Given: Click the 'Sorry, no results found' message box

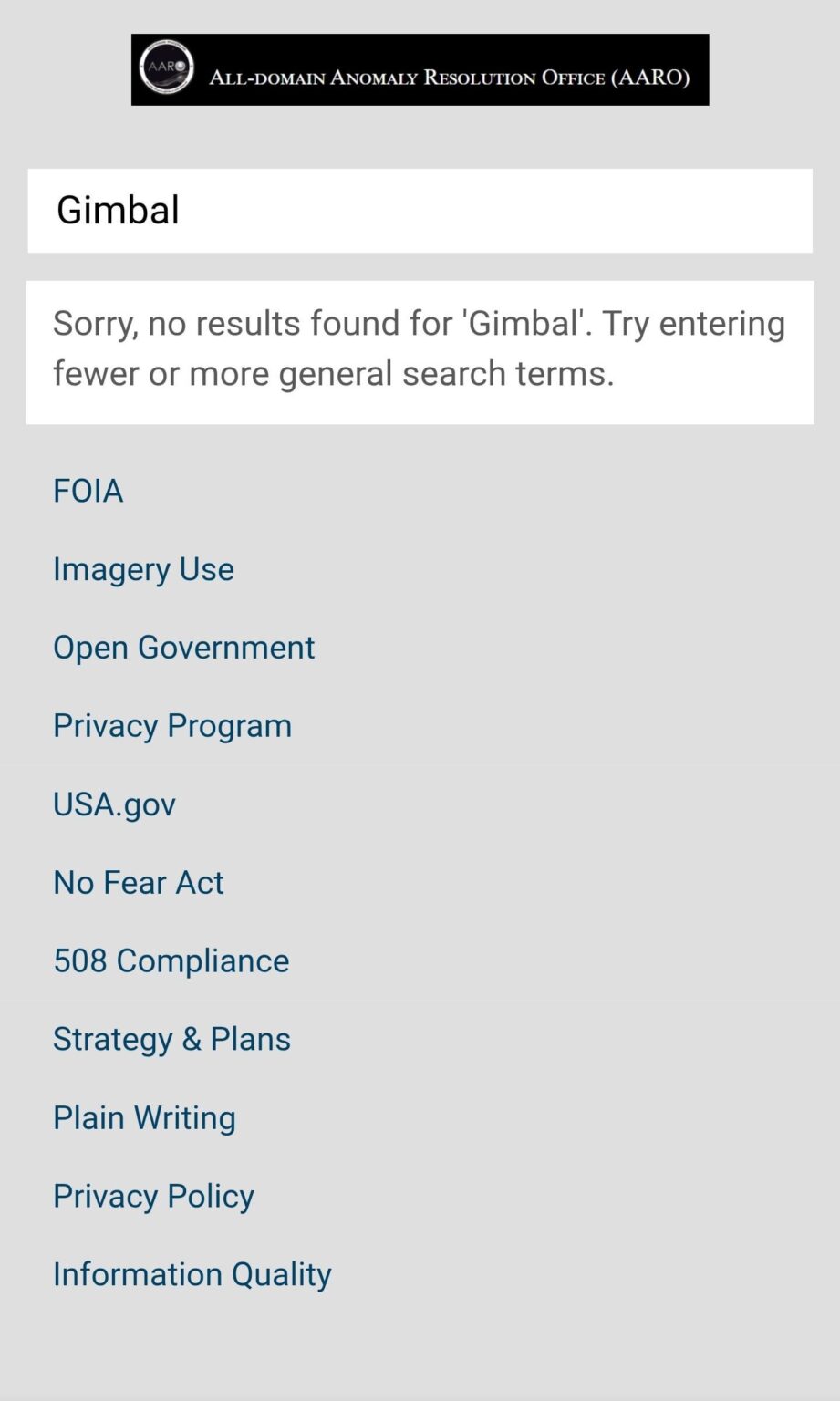Looking at the screenshot, I should (420, 348).
